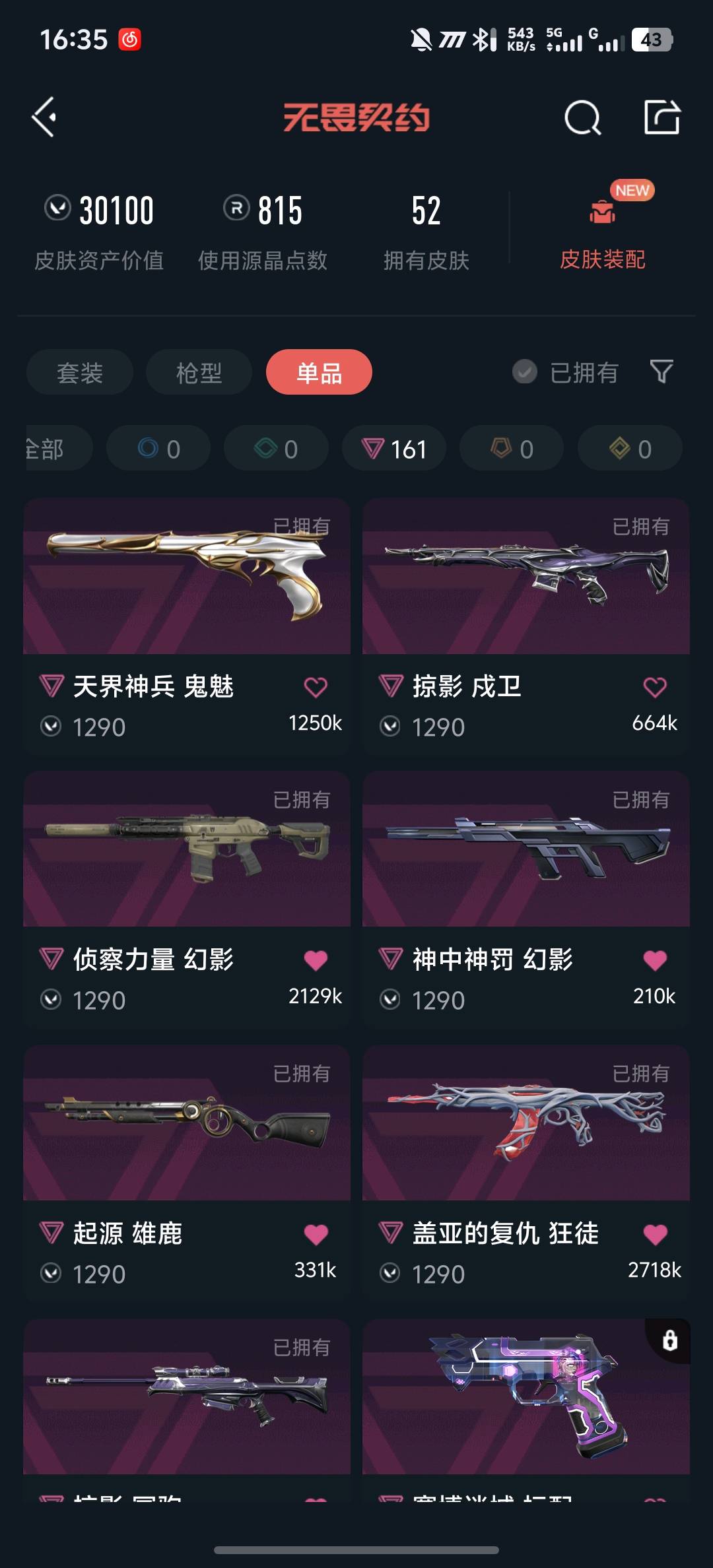Screen dimensions: 713x1568
Task: Switch to the 套装 tab
Action: (x=80, y=373)
